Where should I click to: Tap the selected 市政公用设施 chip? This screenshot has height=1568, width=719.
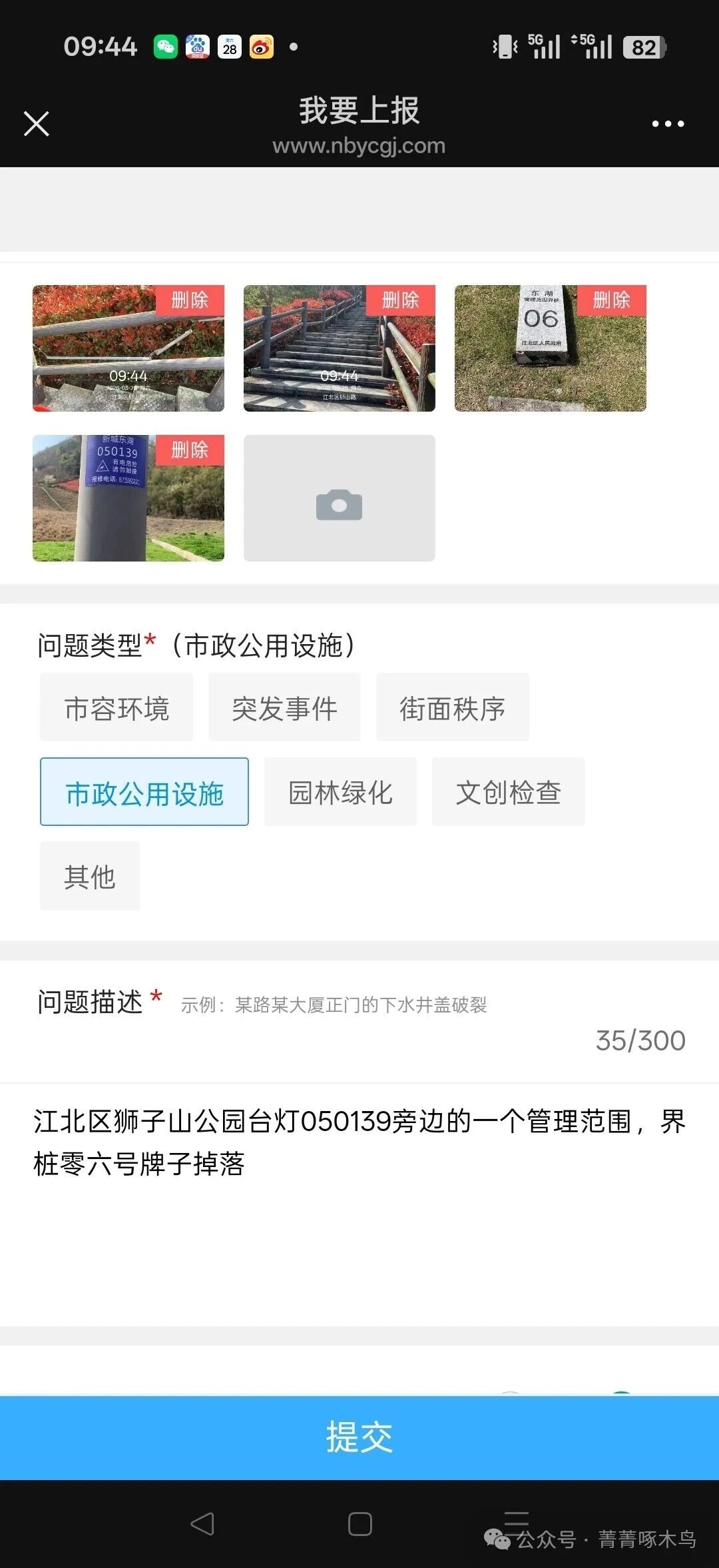tap(144, 792)
